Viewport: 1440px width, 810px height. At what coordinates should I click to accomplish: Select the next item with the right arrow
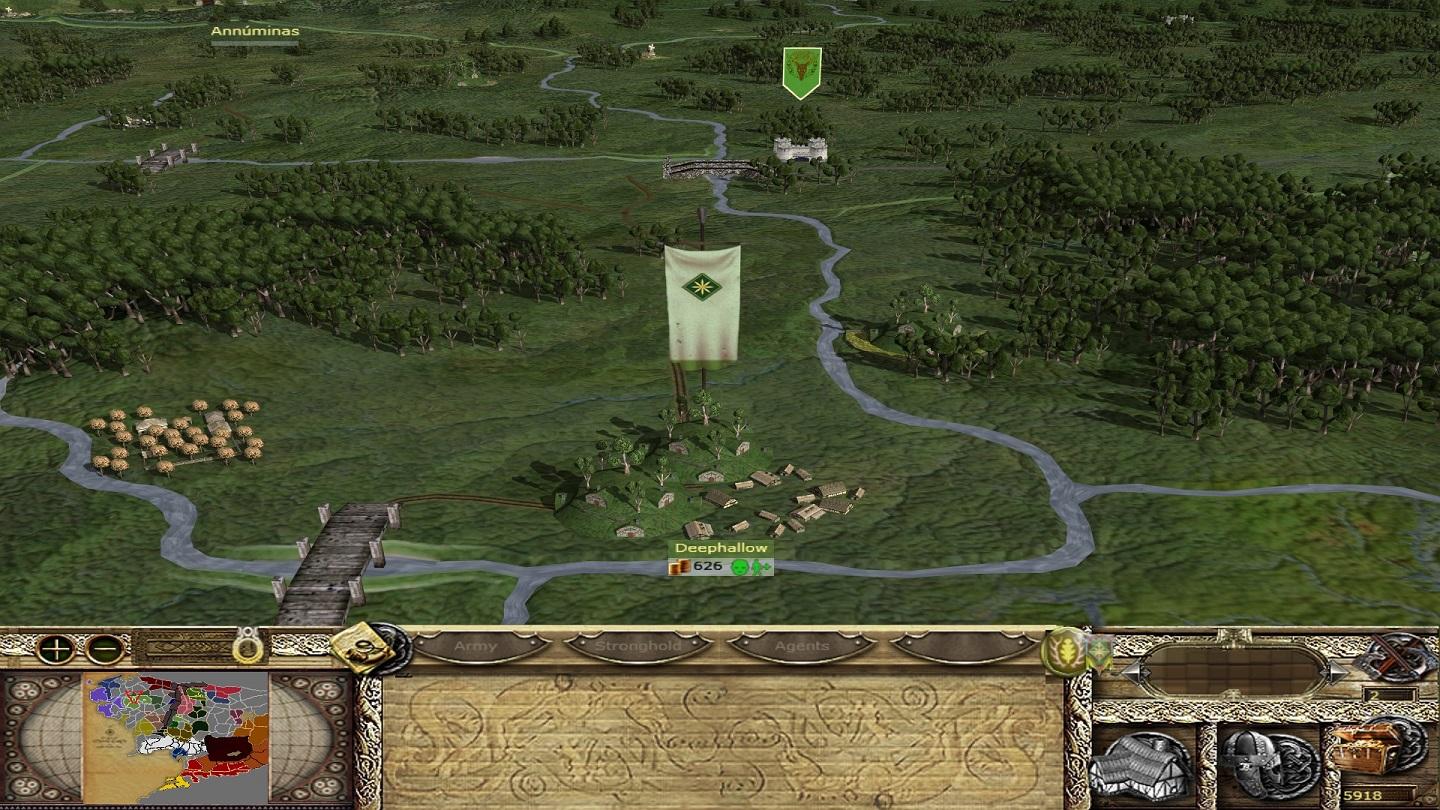[1335, 671]
